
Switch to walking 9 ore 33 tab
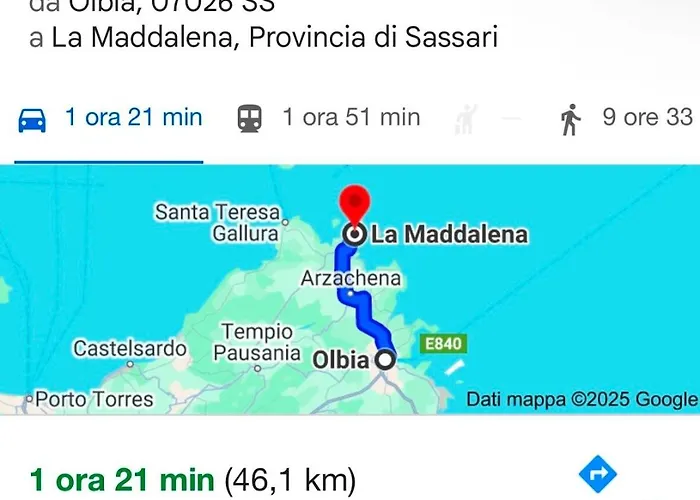pyautogui.click(x=625, y=119)
